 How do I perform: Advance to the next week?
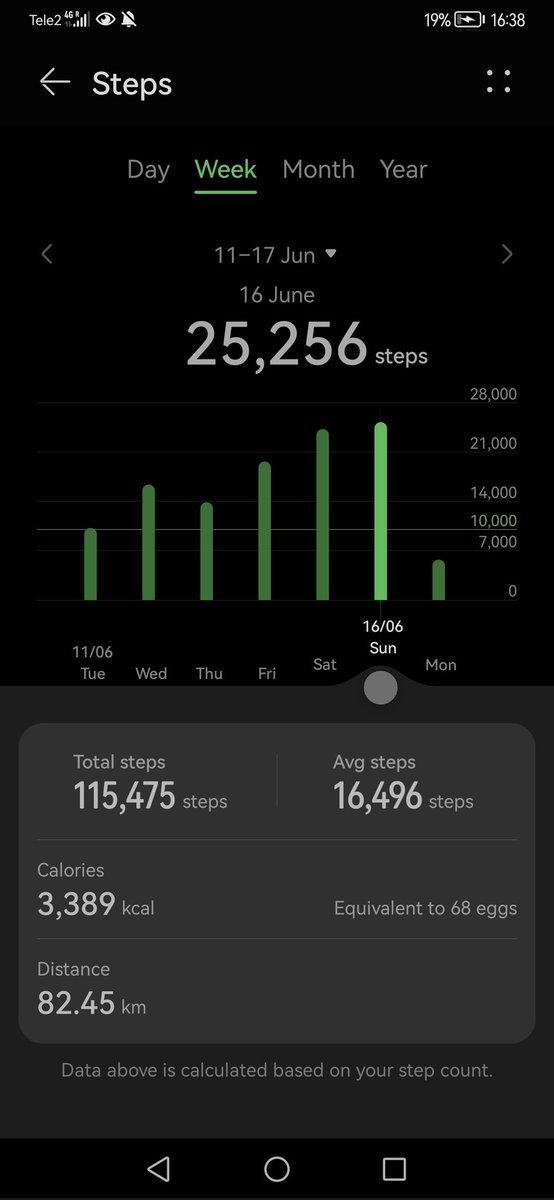click(x=507, y=254)
